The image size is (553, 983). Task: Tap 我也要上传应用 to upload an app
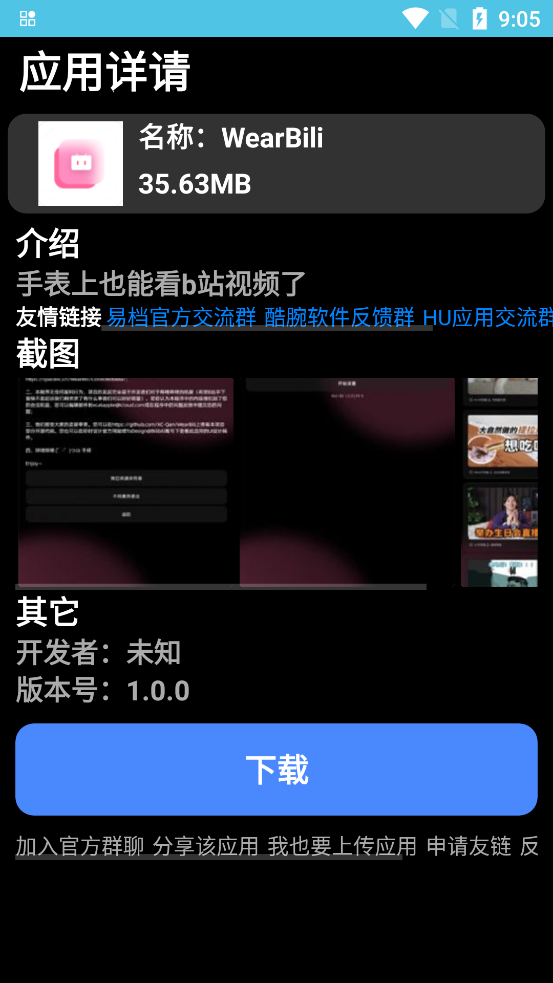tap(342, 846)
